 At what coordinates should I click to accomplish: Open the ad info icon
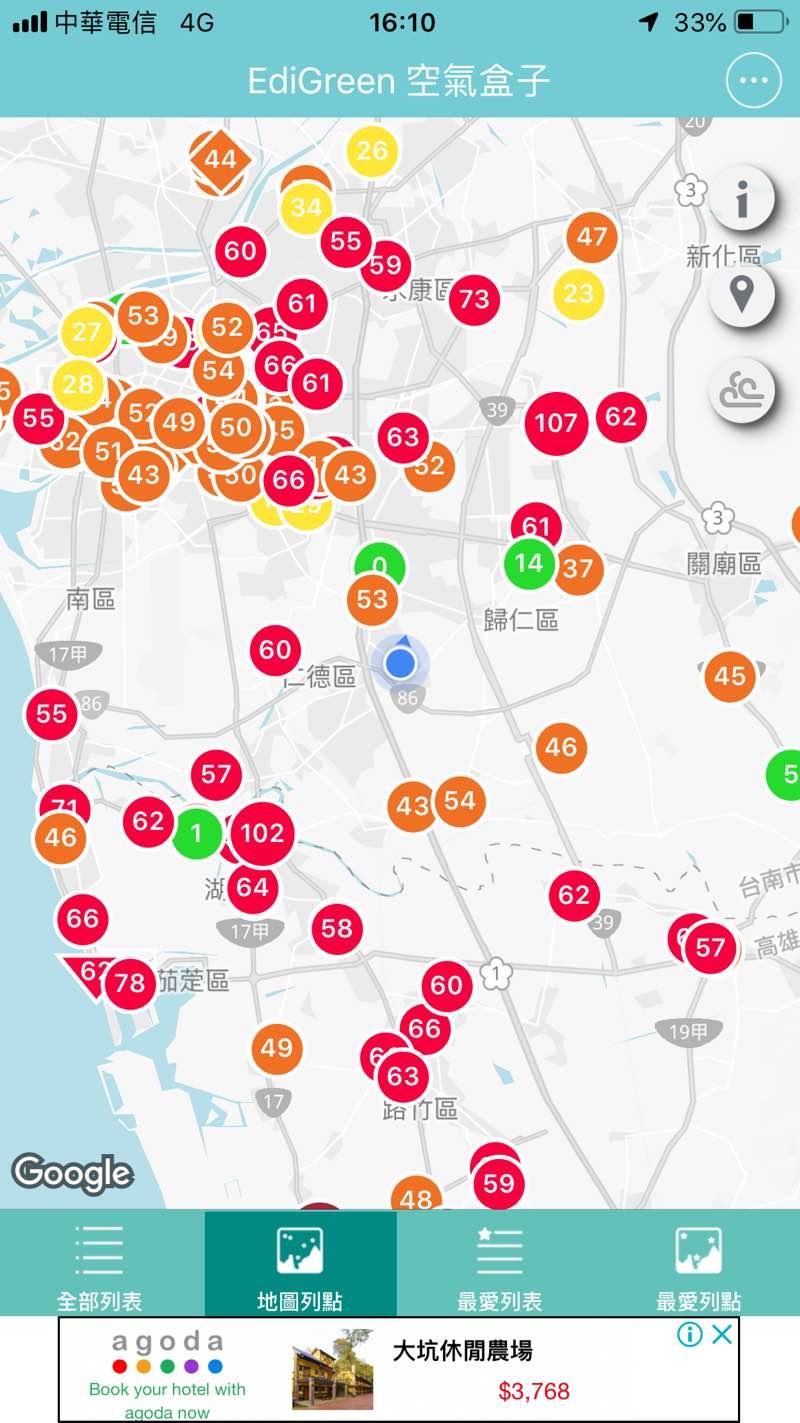click(690, 1334)
